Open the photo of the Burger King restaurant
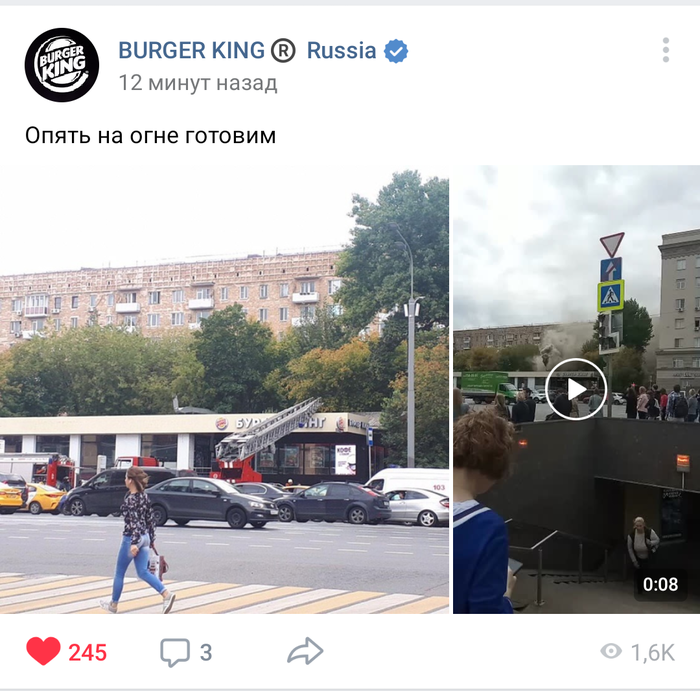 [224, 390]
